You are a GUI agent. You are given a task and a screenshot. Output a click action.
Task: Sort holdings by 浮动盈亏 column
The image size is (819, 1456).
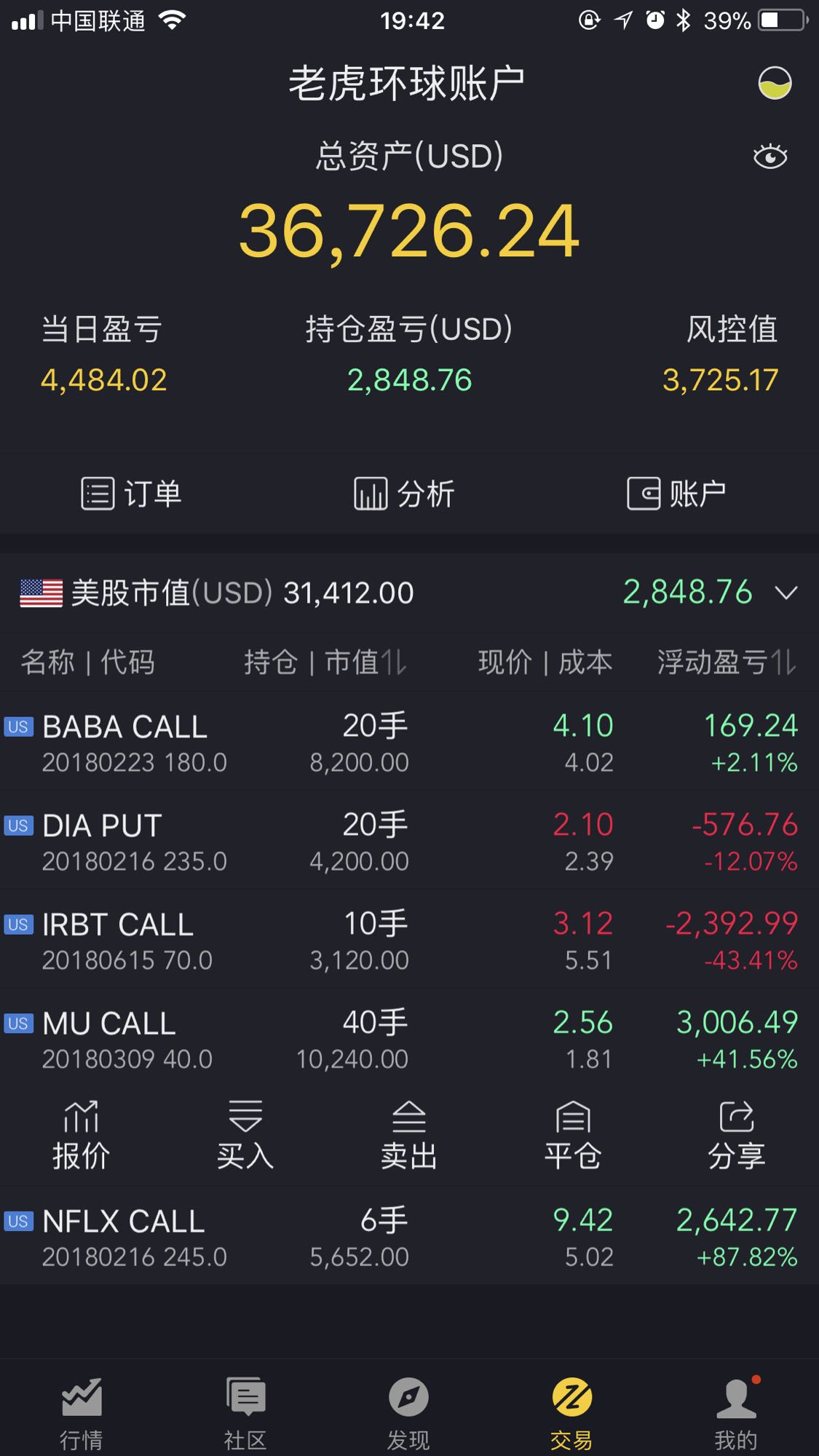tap(727, 662)
